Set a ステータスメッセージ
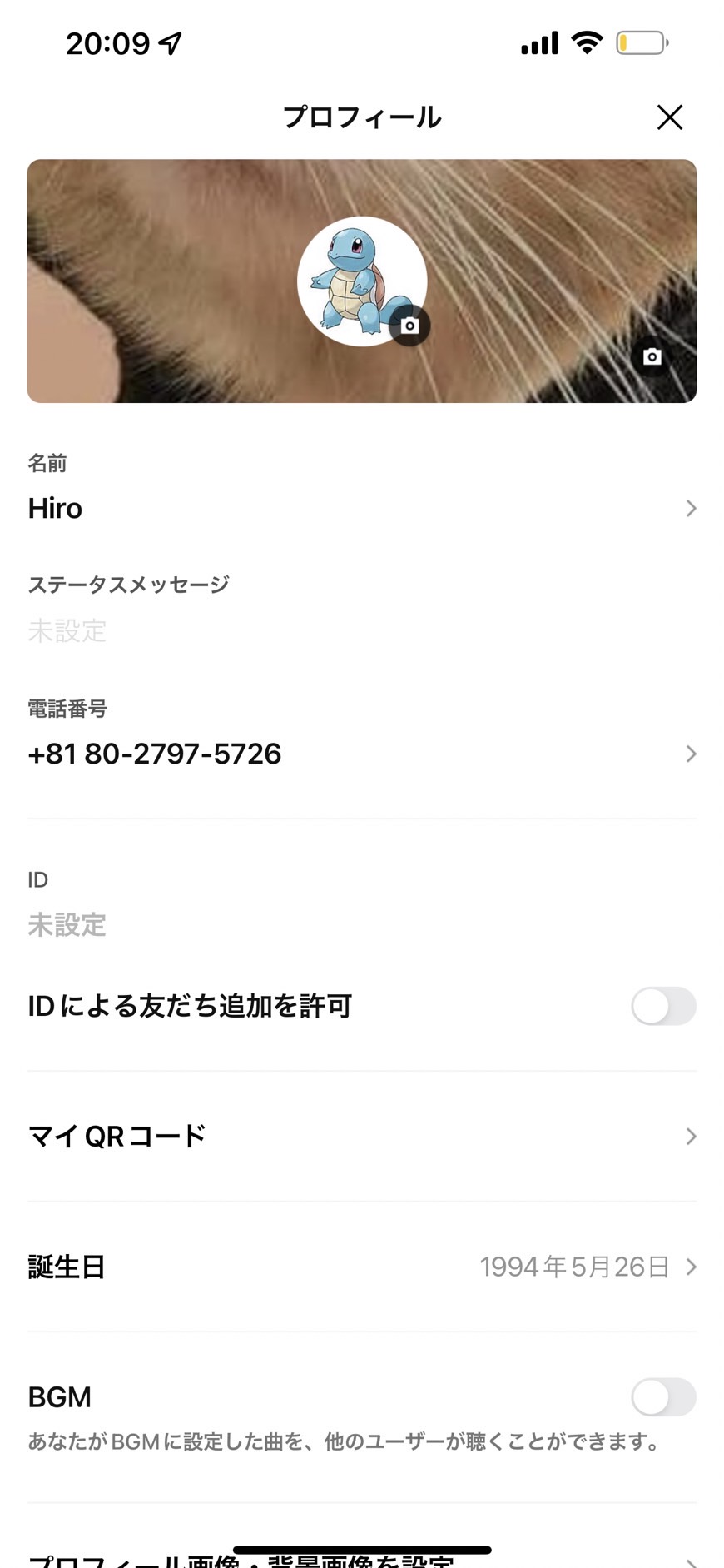 pyautogui.click(x=361, y=630)
